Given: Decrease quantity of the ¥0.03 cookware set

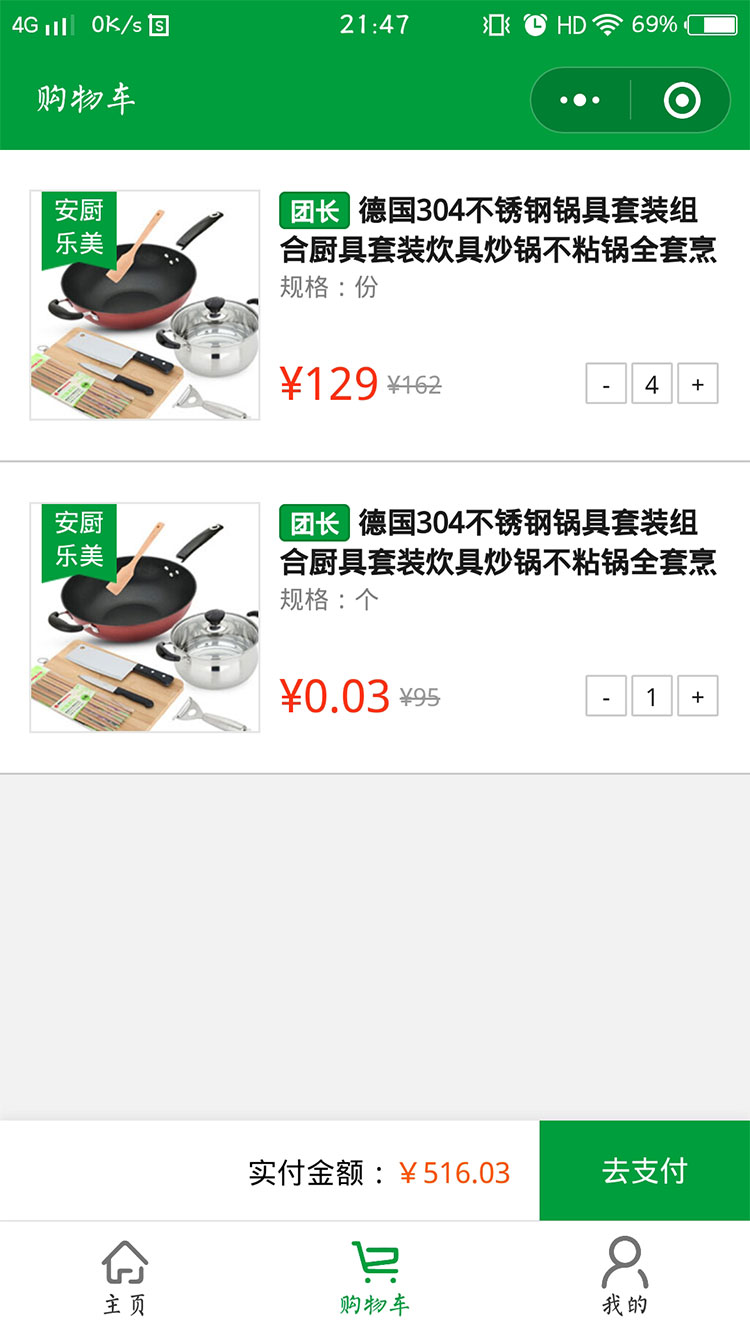Looking at the screenshot, I should (x=606, y=696).
